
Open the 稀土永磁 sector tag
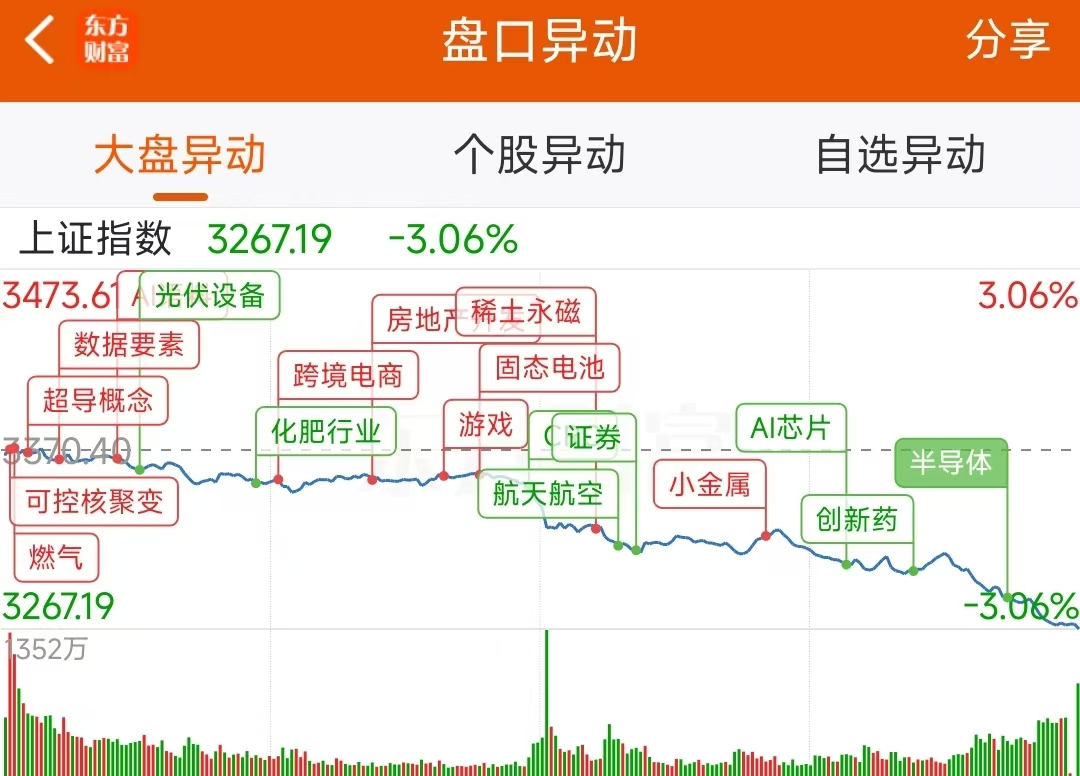(526, 312)
